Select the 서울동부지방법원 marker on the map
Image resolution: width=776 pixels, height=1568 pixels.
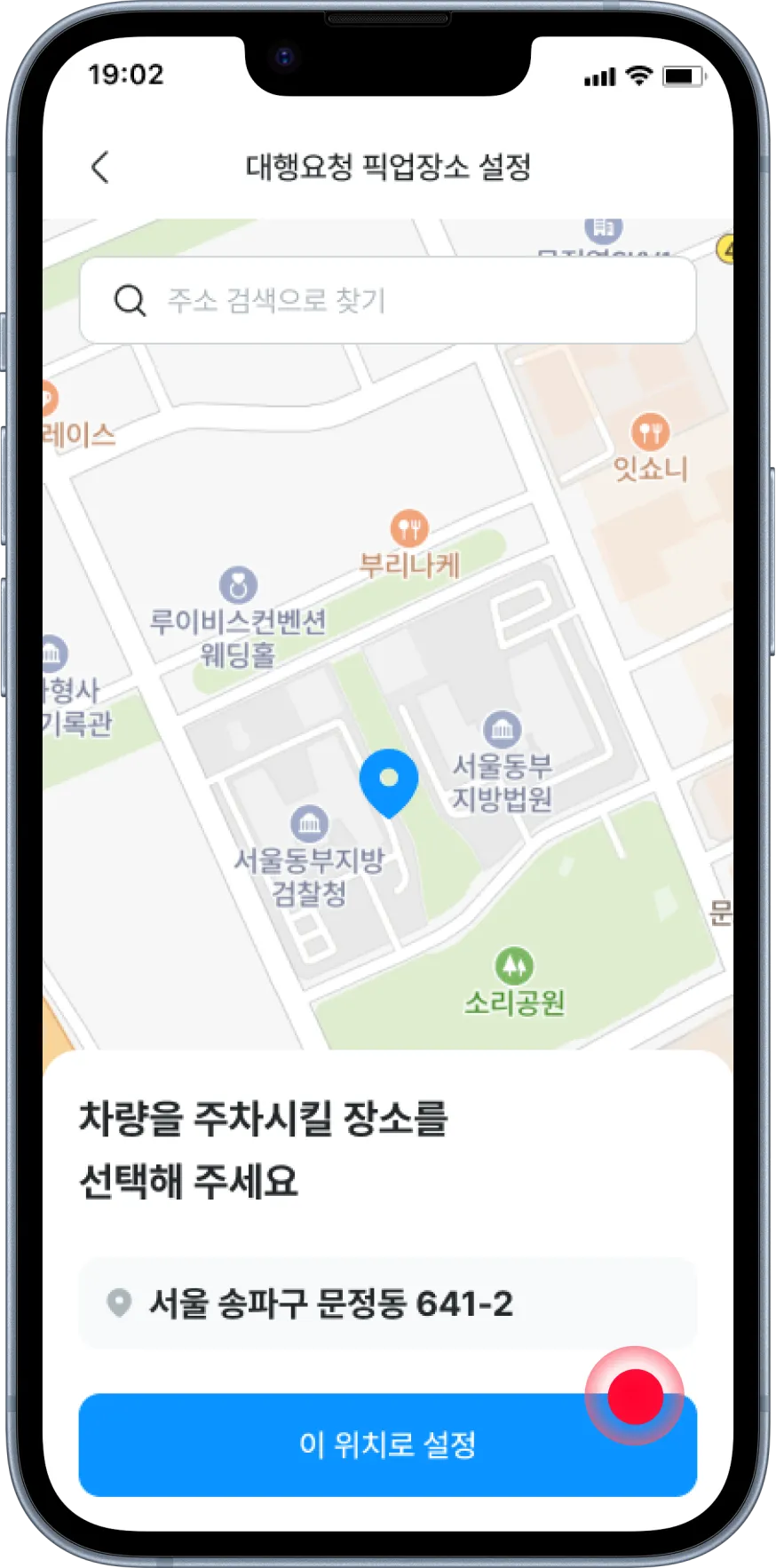pyautogui.click(x=502, y=730)
